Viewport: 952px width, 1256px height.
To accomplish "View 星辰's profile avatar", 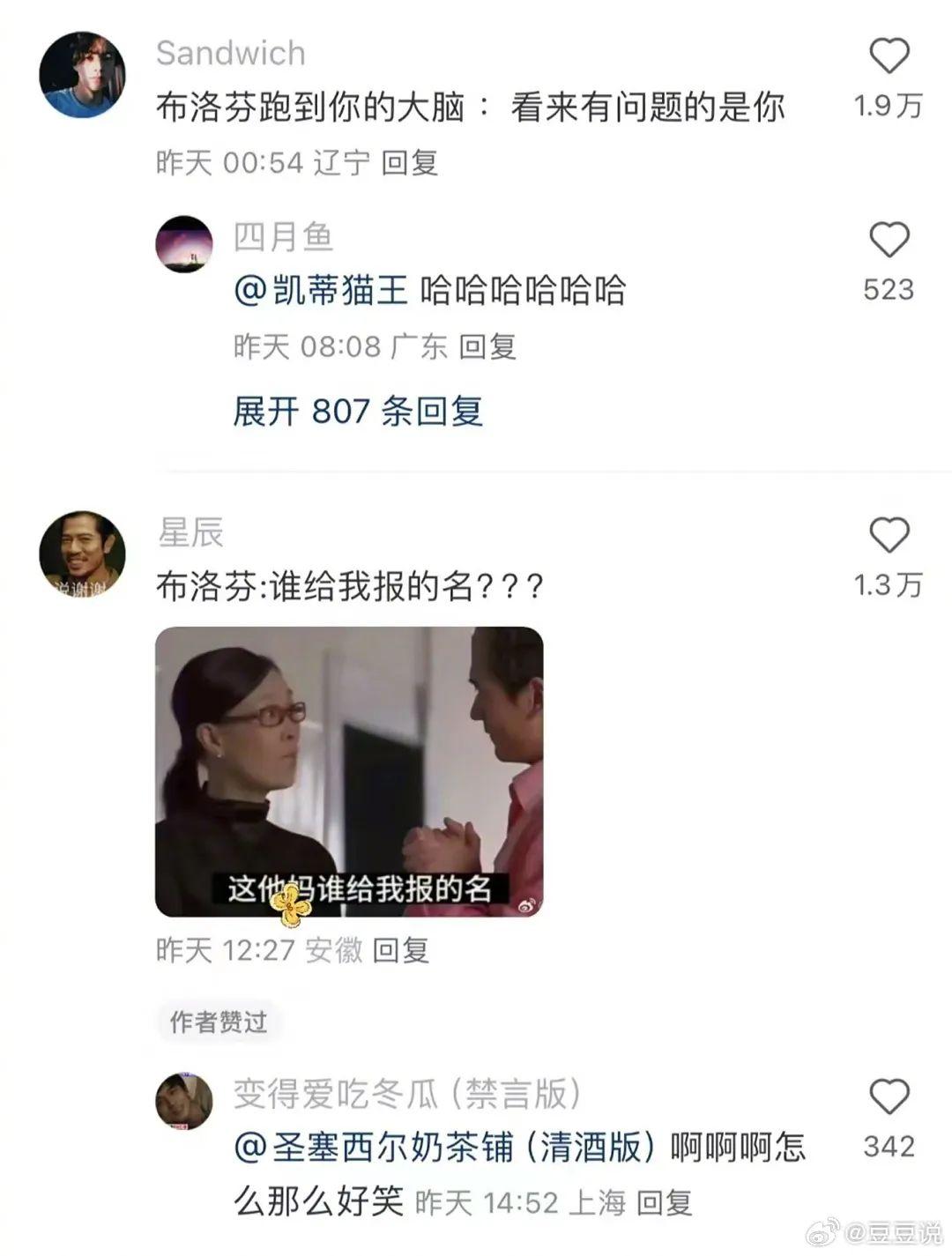I will click(x=83, y=554).
